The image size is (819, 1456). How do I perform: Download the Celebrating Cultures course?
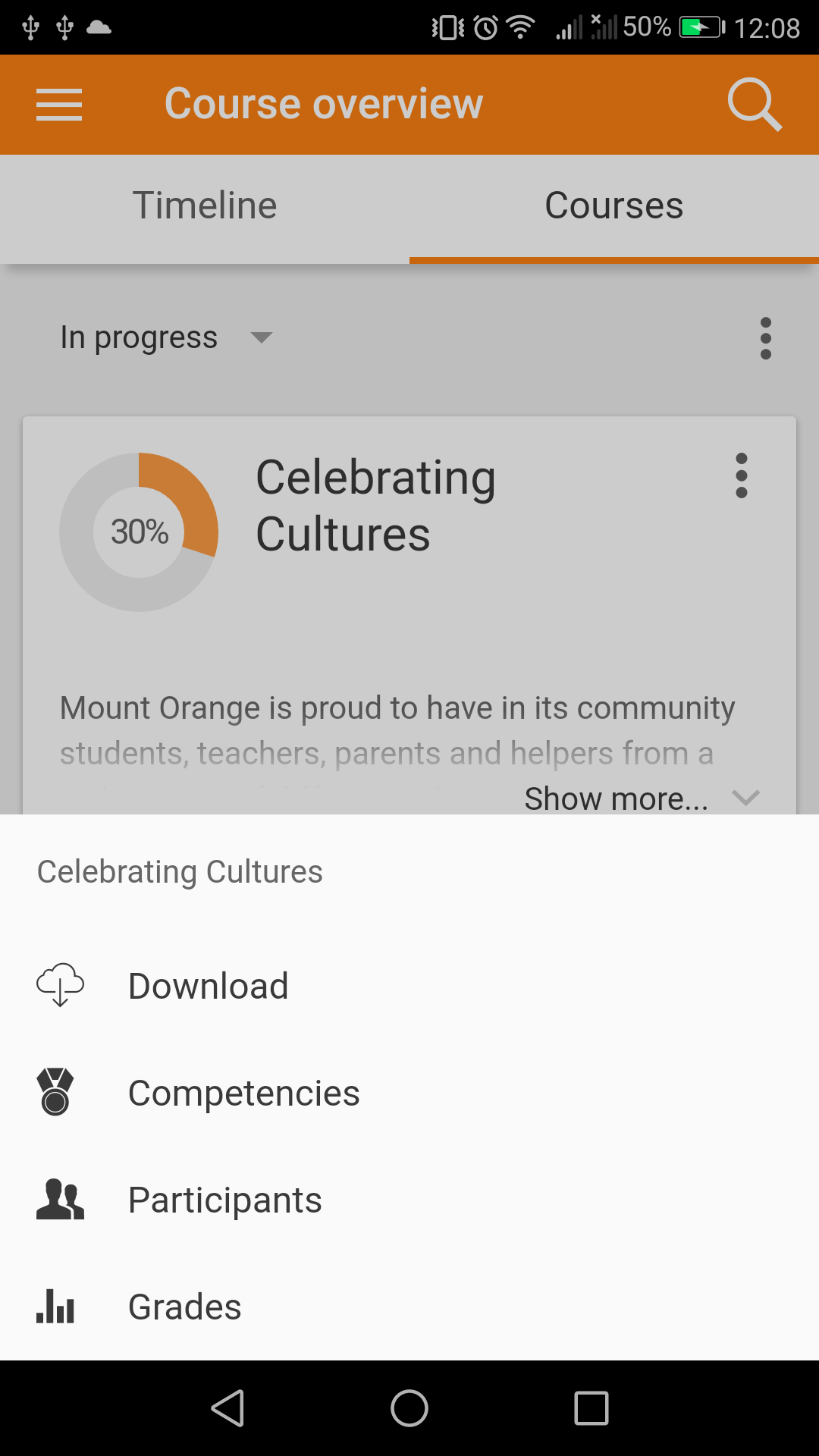409,986
